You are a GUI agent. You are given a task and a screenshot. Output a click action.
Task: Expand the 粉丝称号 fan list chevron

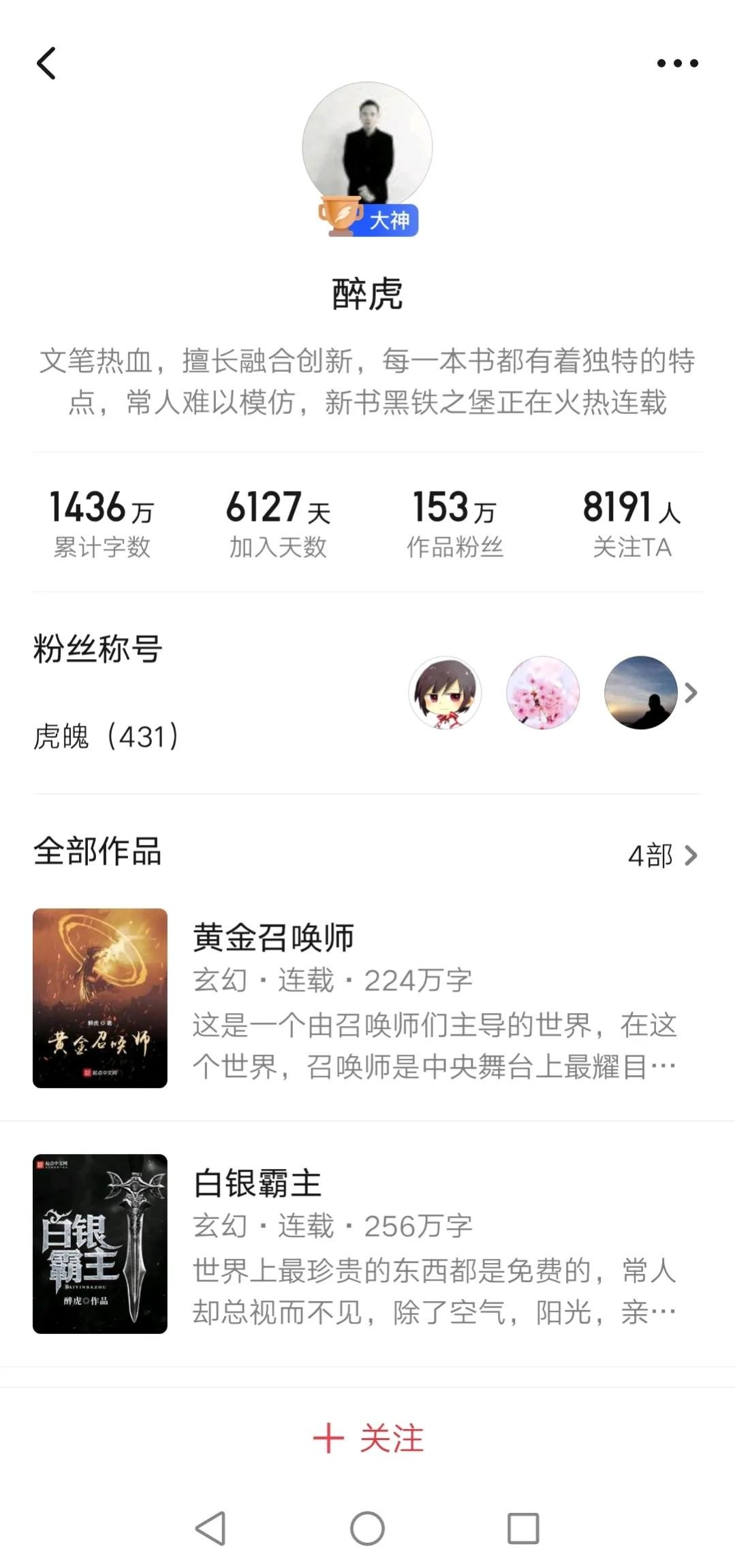[x=691, y=693]
